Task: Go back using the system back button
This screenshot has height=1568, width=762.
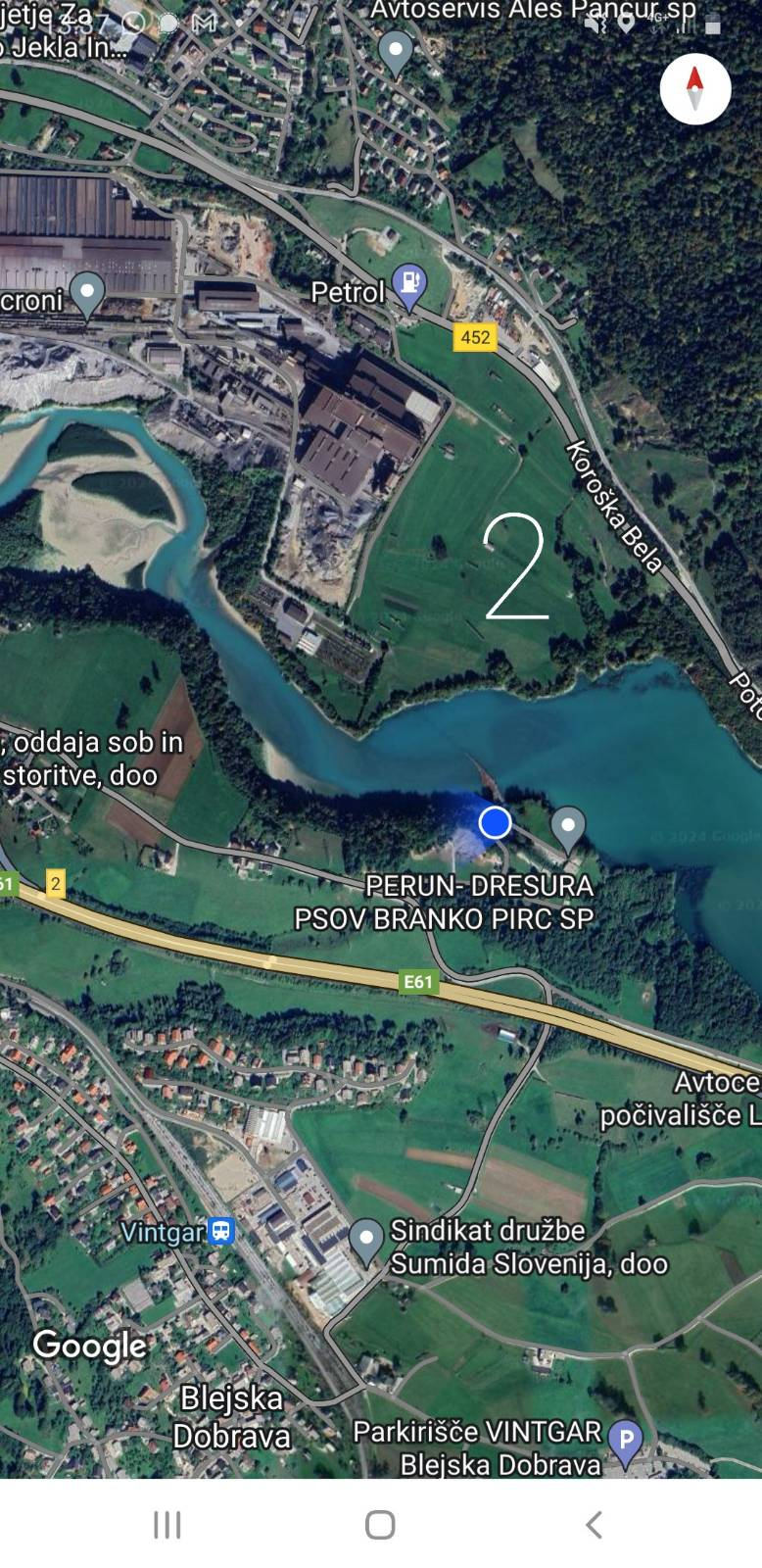Action: pyautogui.click(x=593, y=1524)
